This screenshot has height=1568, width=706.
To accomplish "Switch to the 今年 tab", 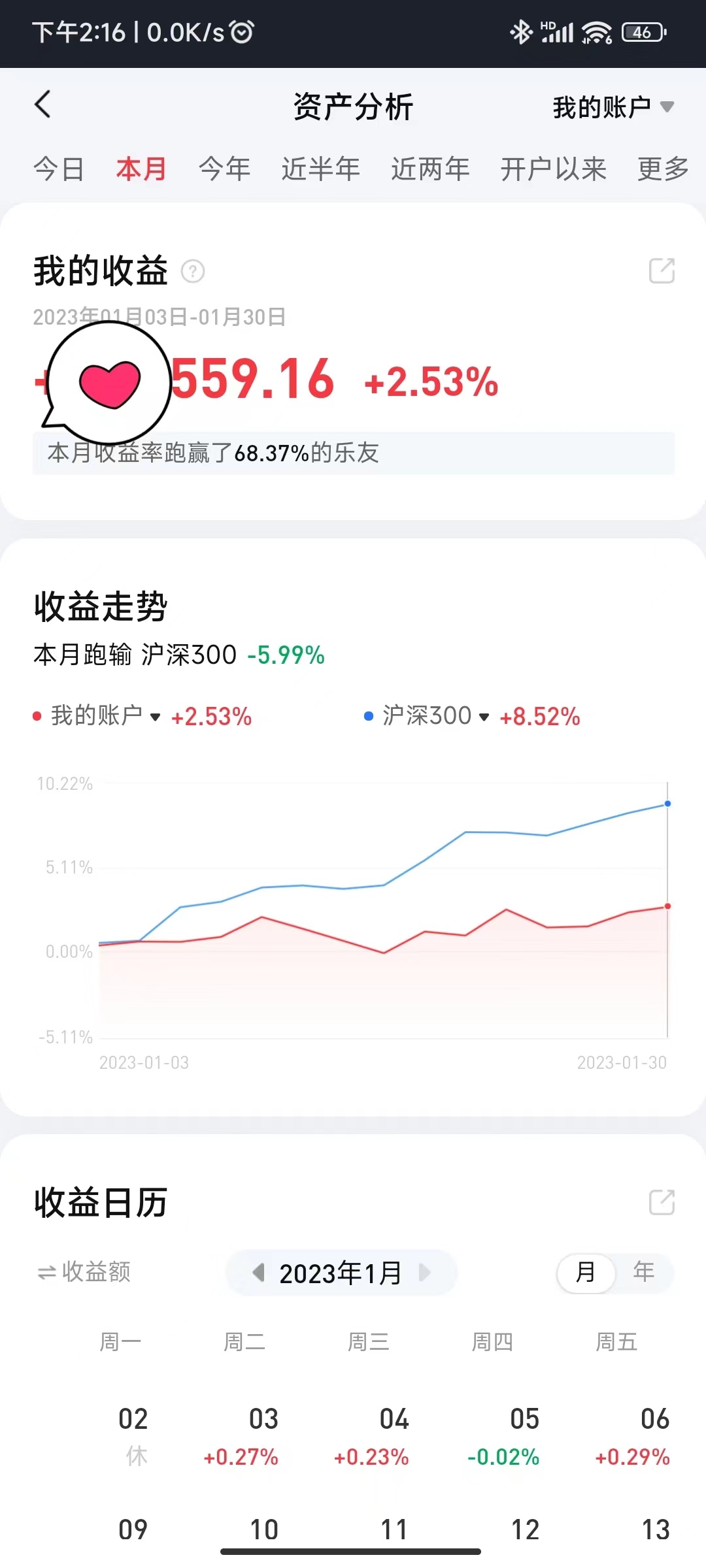I will pyautogui.click(x=224, y=169).
